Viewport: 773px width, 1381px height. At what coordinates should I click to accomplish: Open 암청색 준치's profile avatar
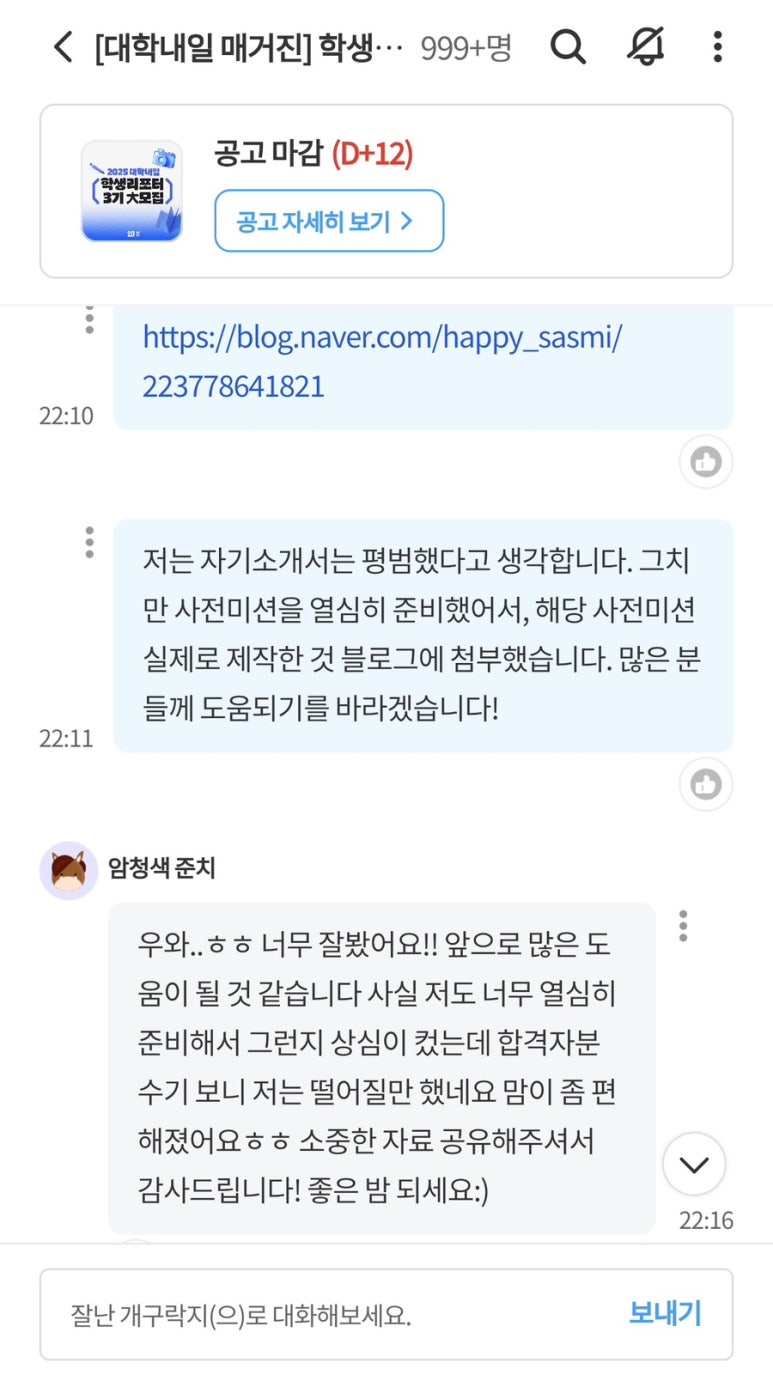coord(68,871)
